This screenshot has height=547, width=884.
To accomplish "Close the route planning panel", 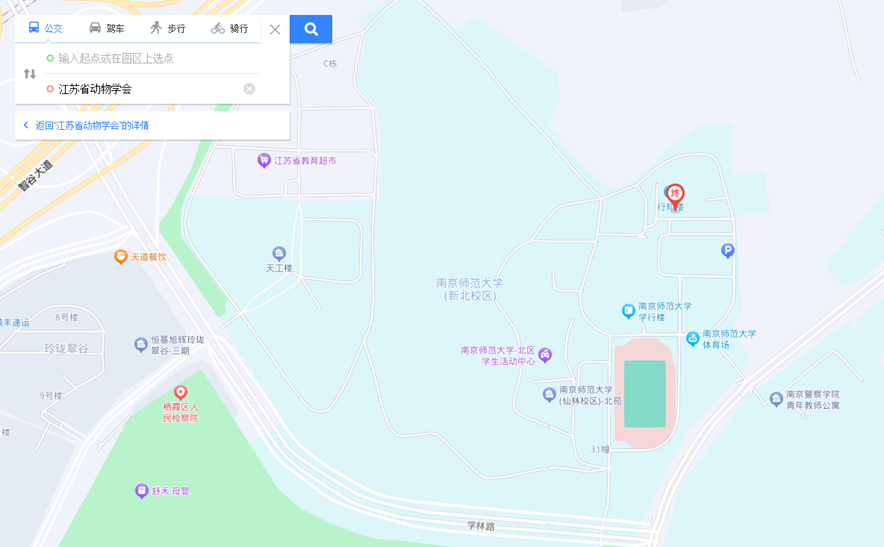I will tap(275, 29).
